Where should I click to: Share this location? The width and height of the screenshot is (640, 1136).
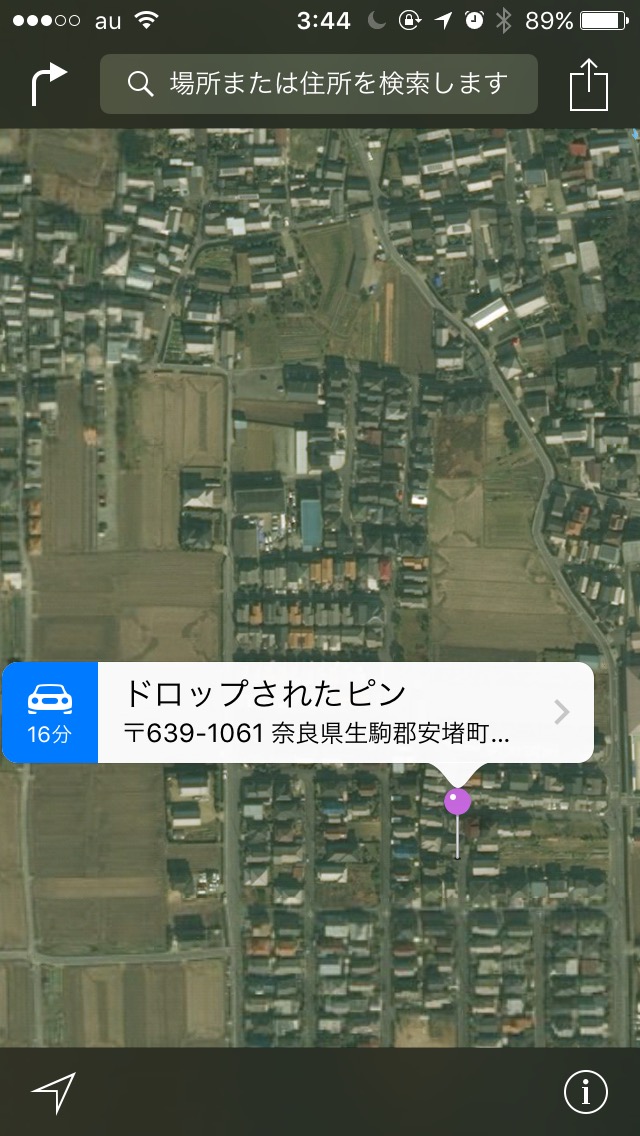tap(589, 84)
